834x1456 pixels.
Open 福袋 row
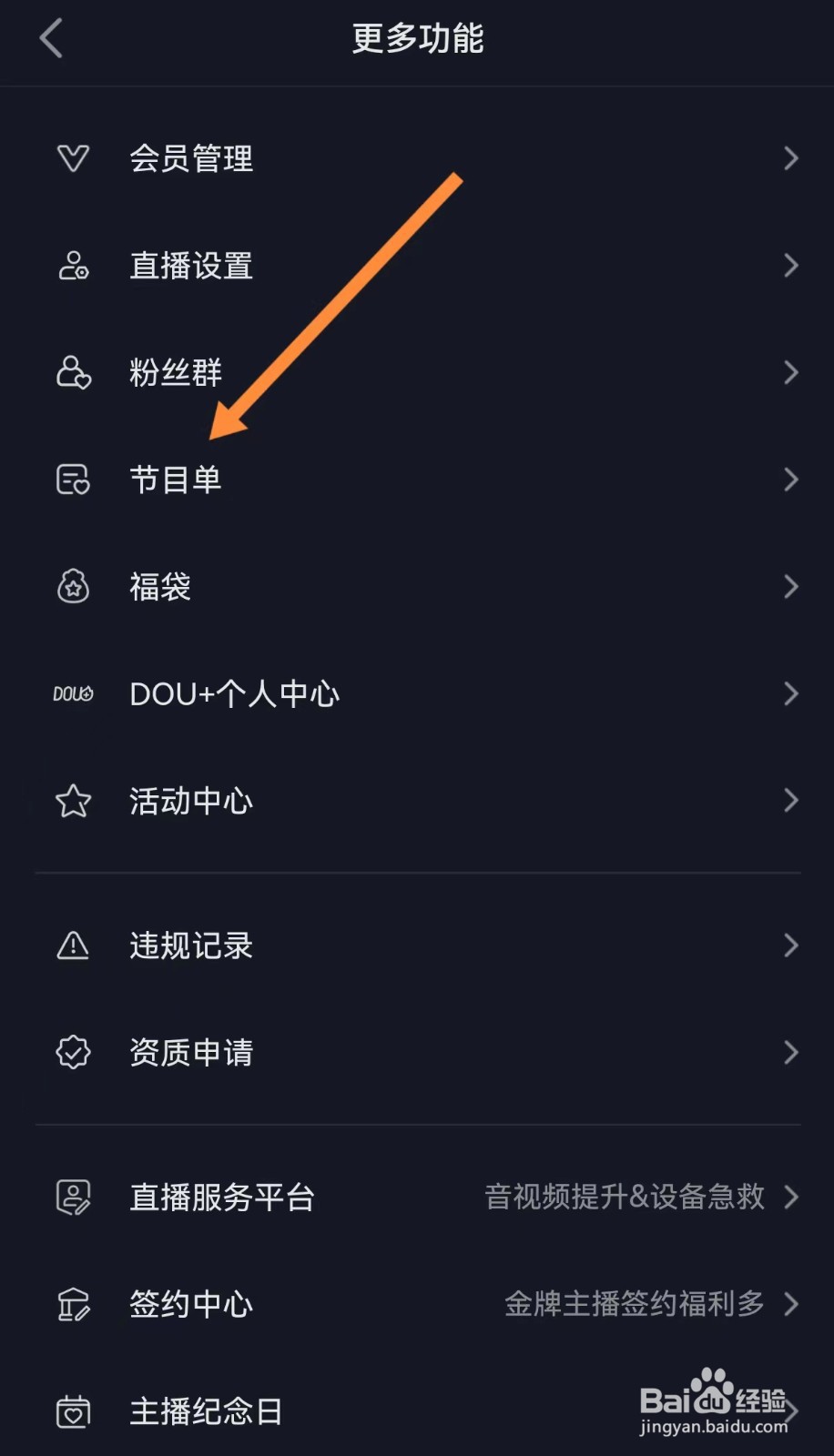tap(417, 586)
